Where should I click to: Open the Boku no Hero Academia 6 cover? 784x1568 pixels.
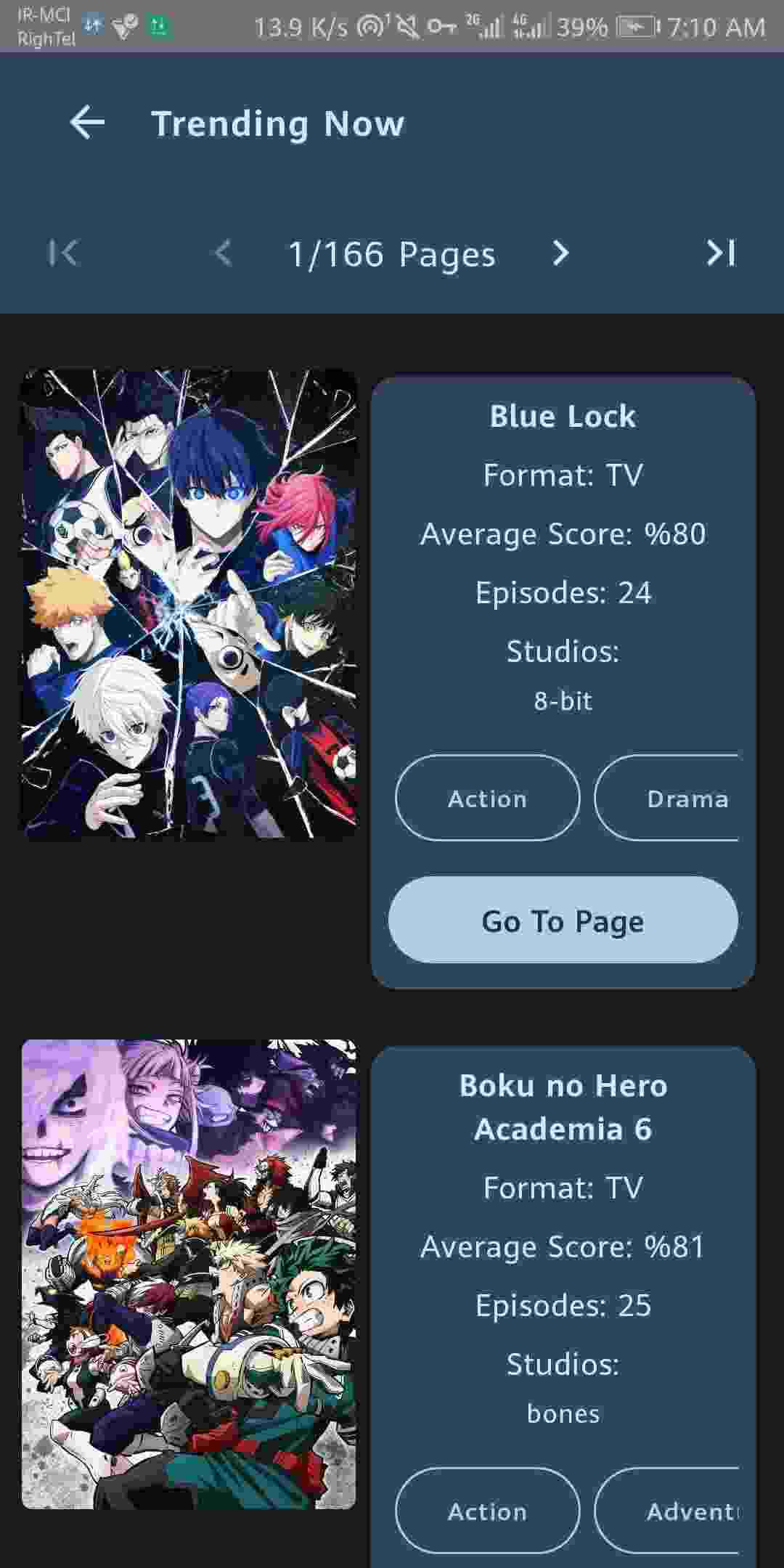[189, 1274]
